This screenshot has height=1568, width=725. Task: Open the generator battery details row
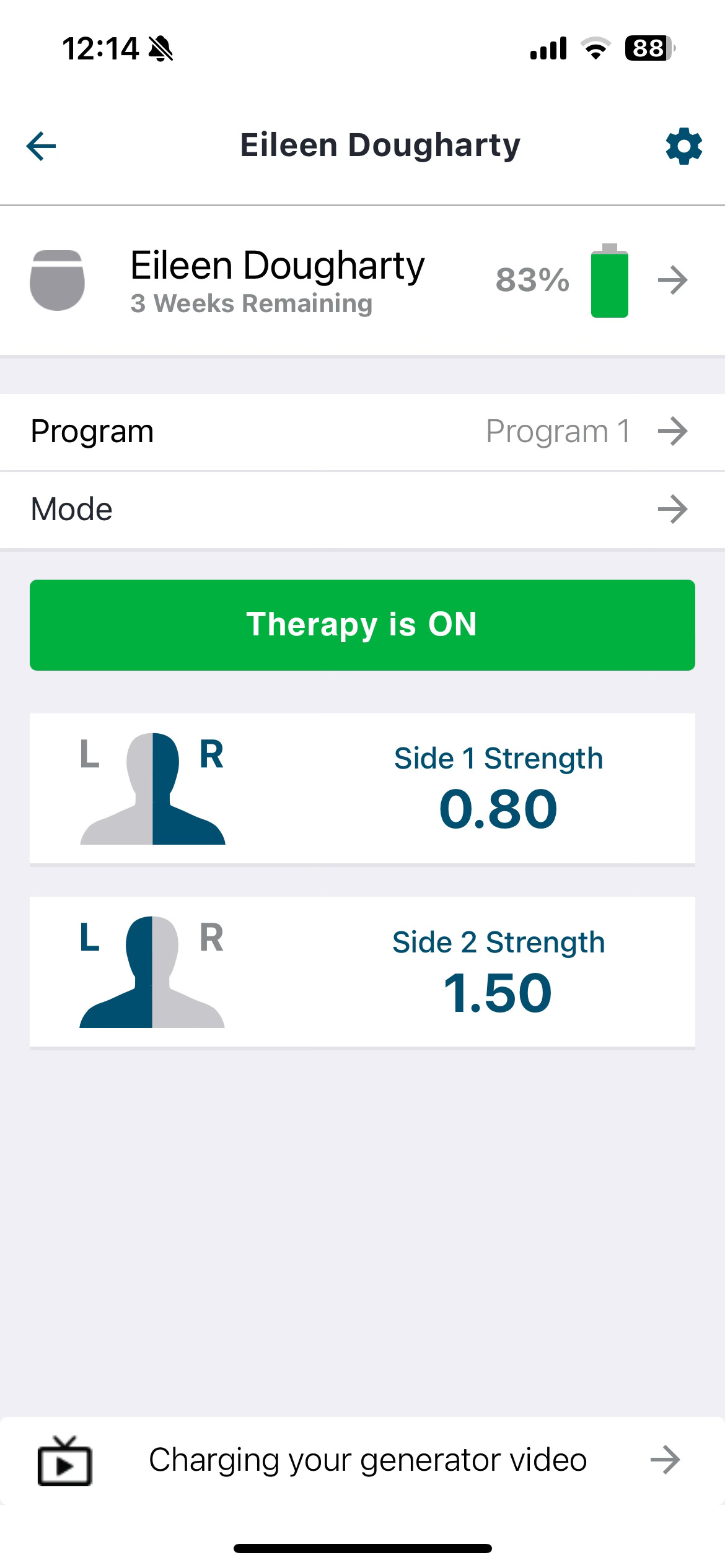point(362,281)
